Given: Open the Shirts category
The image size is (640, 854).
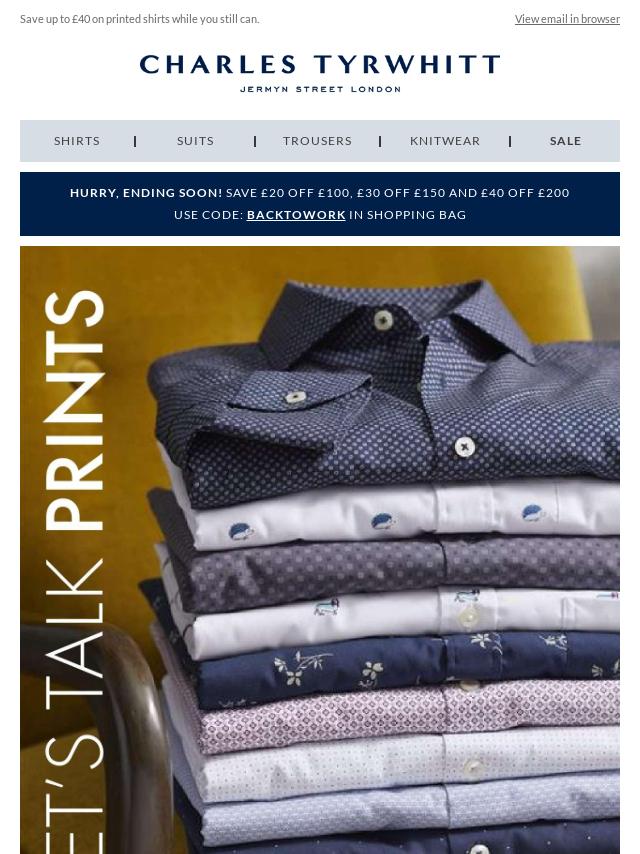Looking at the screenshot, I should [x=77, y=141].
